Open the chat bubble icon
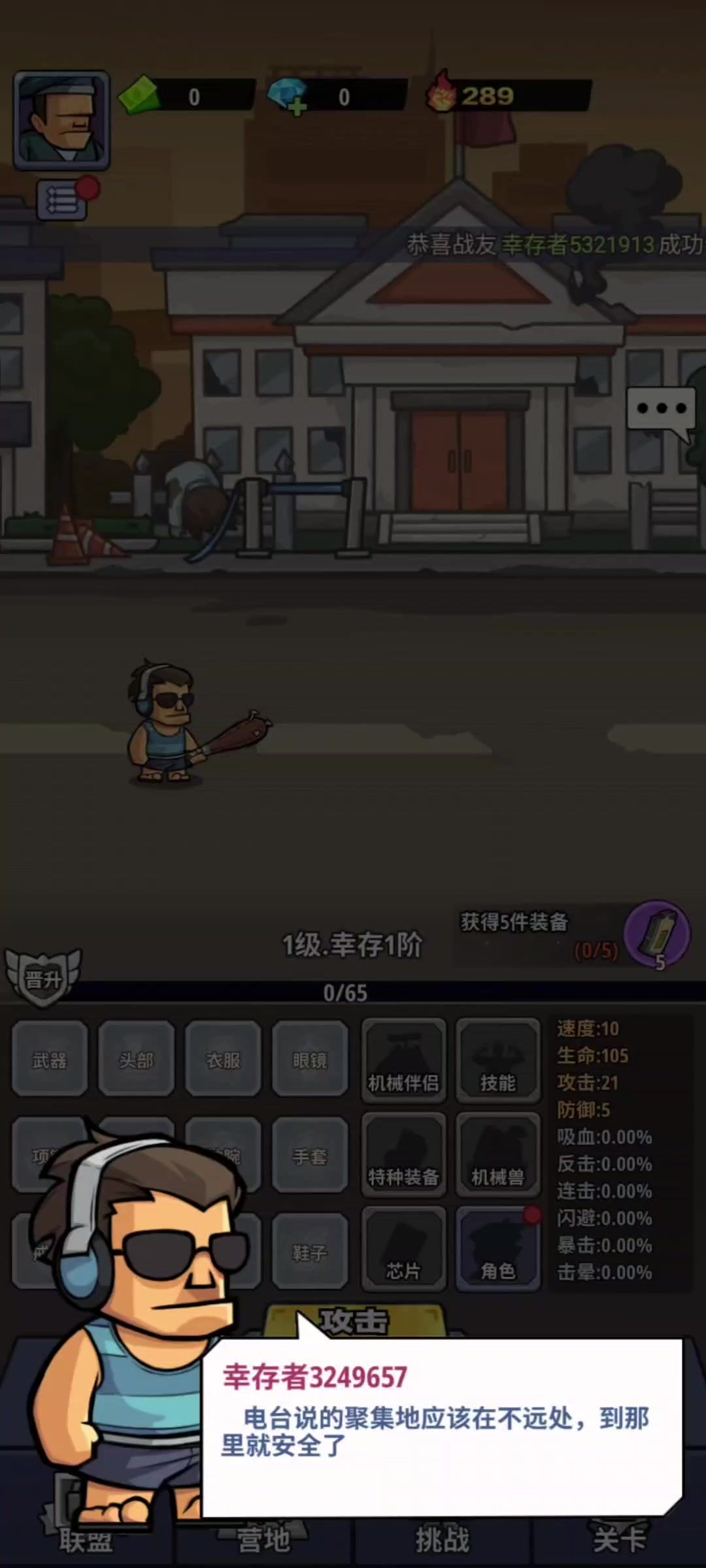Image resolution: width=706 pixels, height=1568 pixels. tap(661, 410)
